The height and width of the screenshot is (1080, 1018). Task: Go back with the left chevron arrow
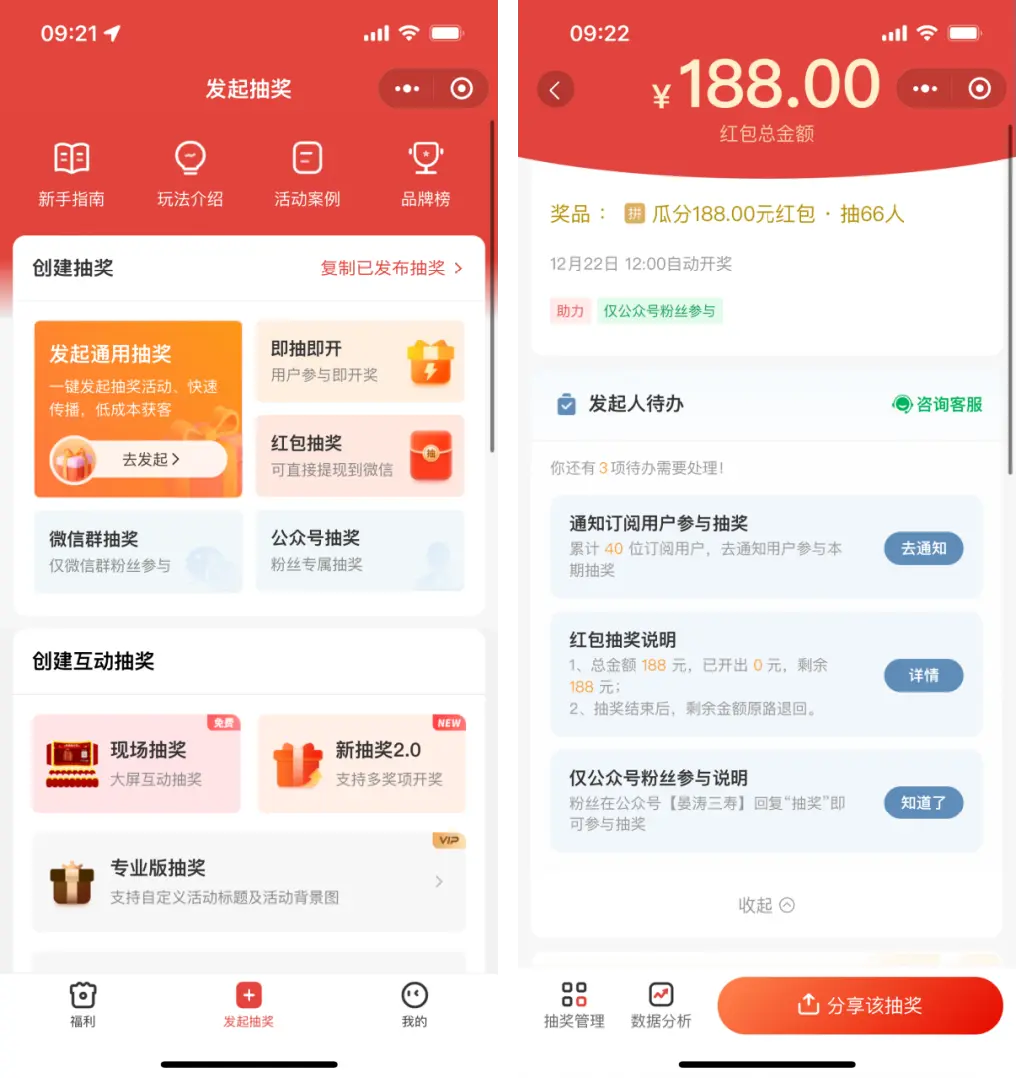[556, 88]
